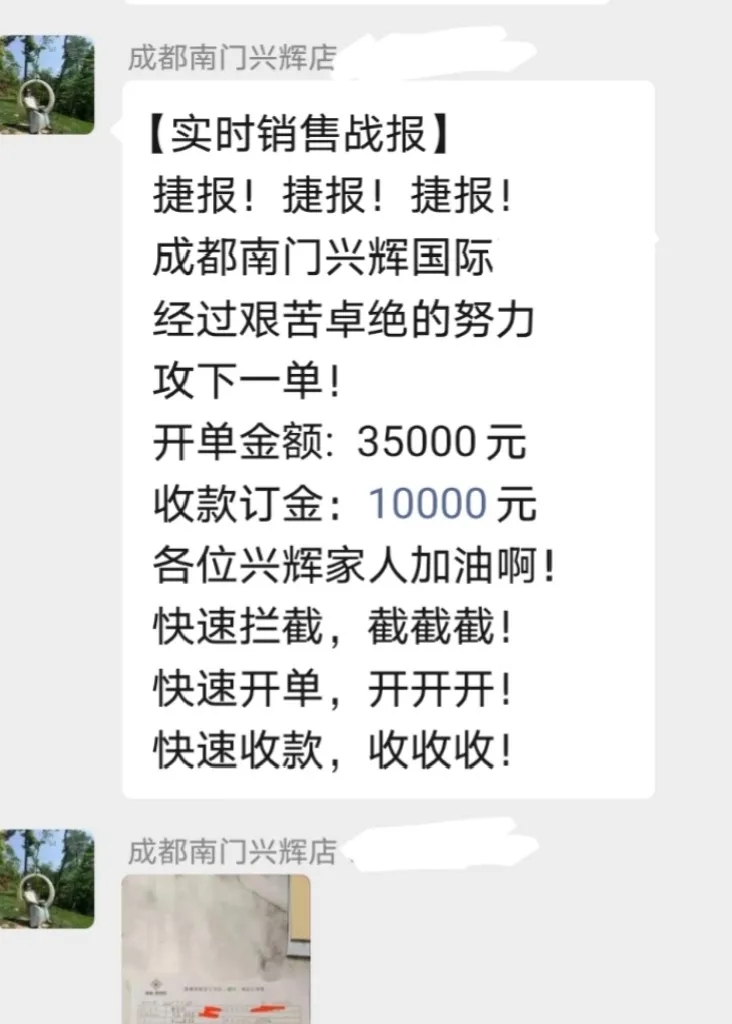Open the shared receipt photo message

tap(216, 949)
